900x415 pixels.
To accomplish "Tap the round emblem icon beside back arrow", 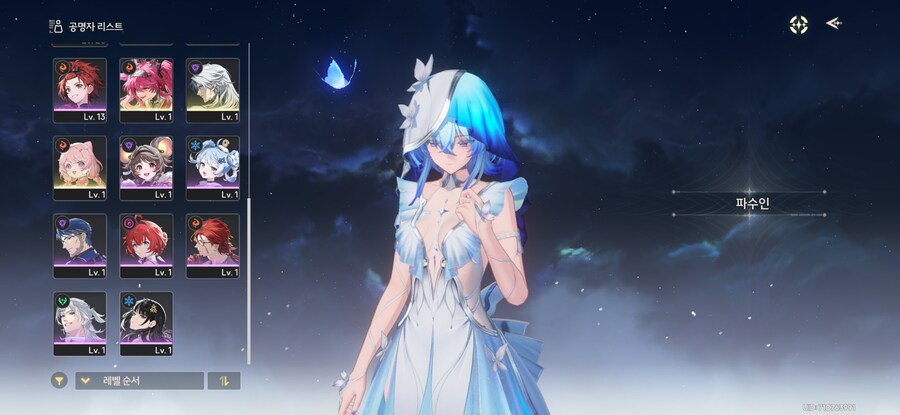I will coord(798,25).
